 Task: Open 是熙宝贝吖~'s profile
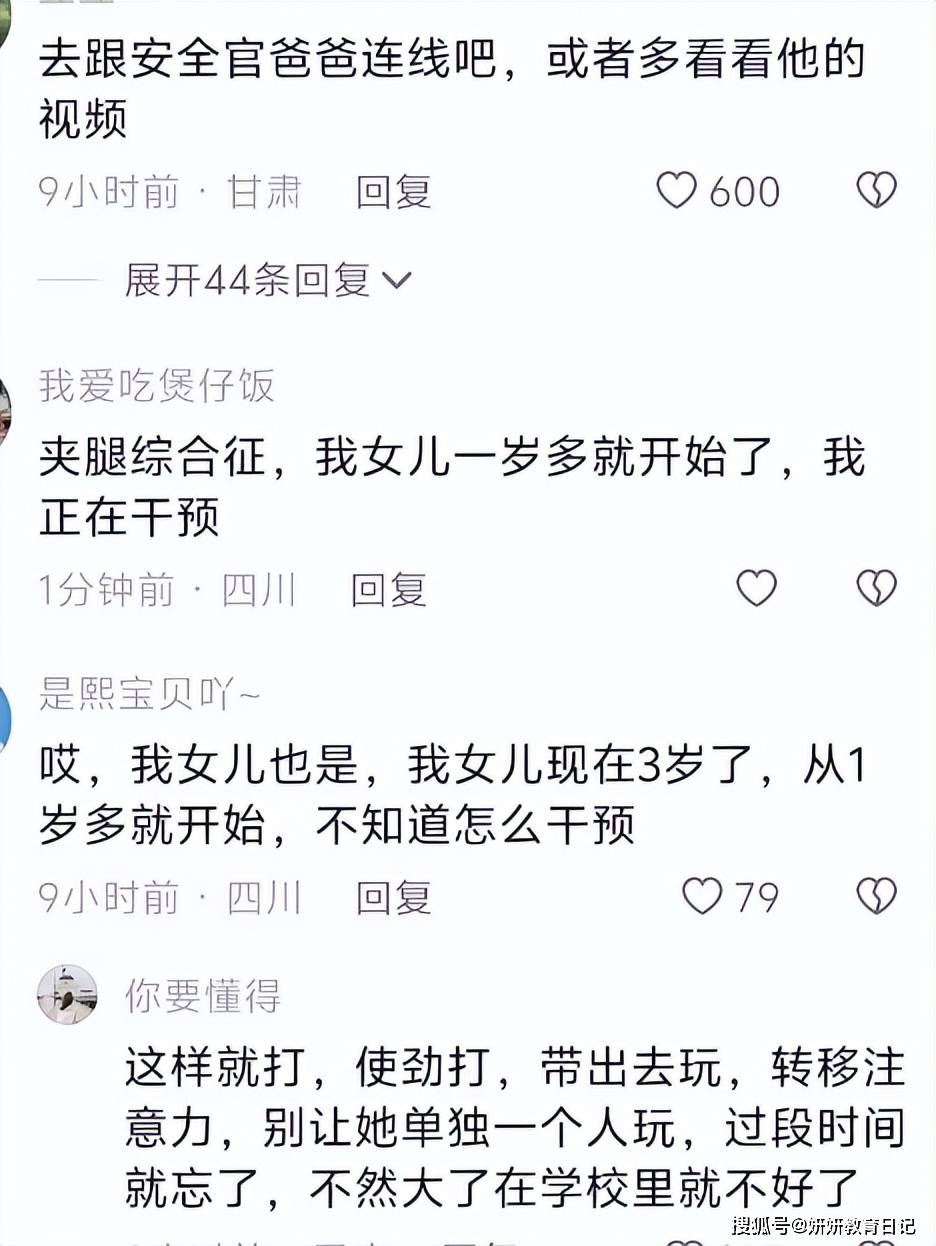pyautogui.click(x=150, y=693)
